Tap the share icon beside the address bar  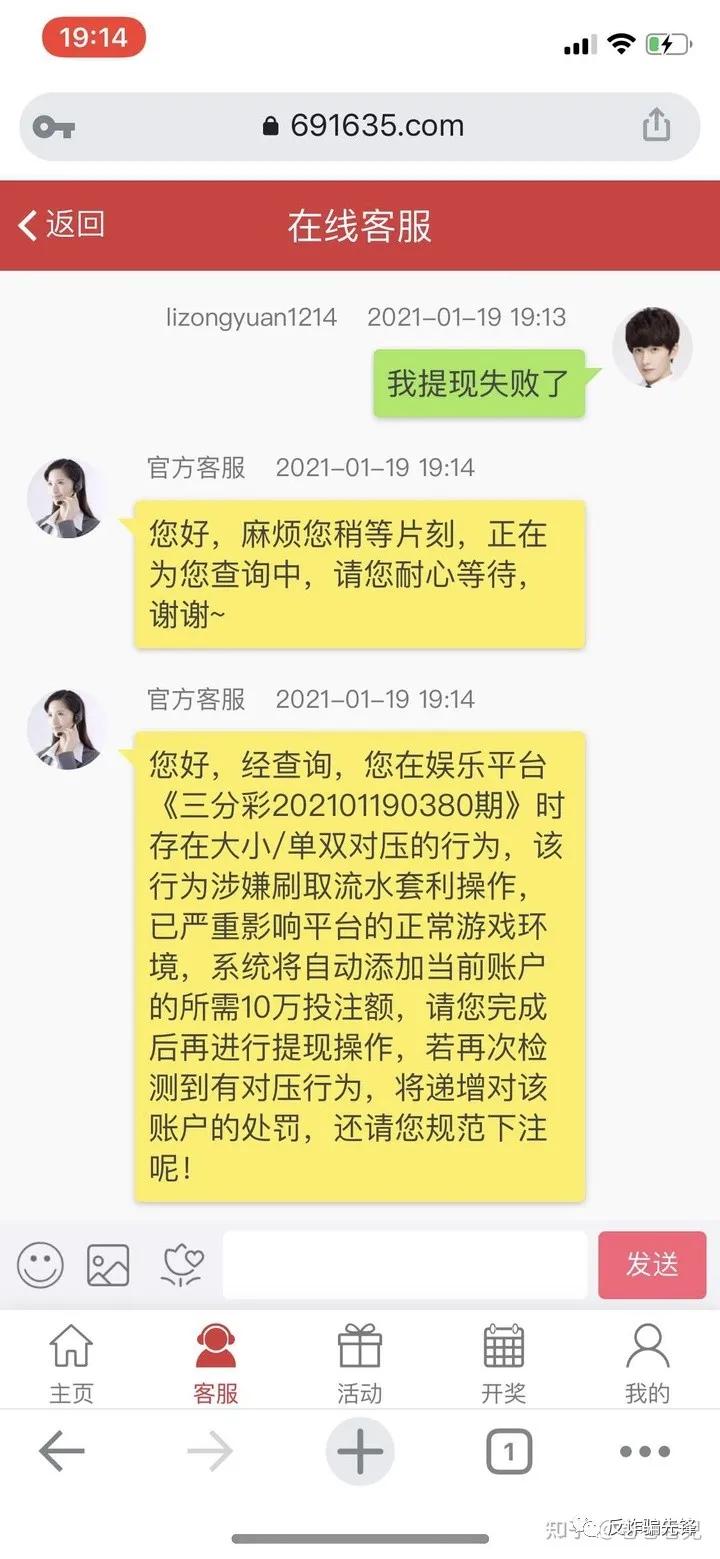[x=657, y=126]
